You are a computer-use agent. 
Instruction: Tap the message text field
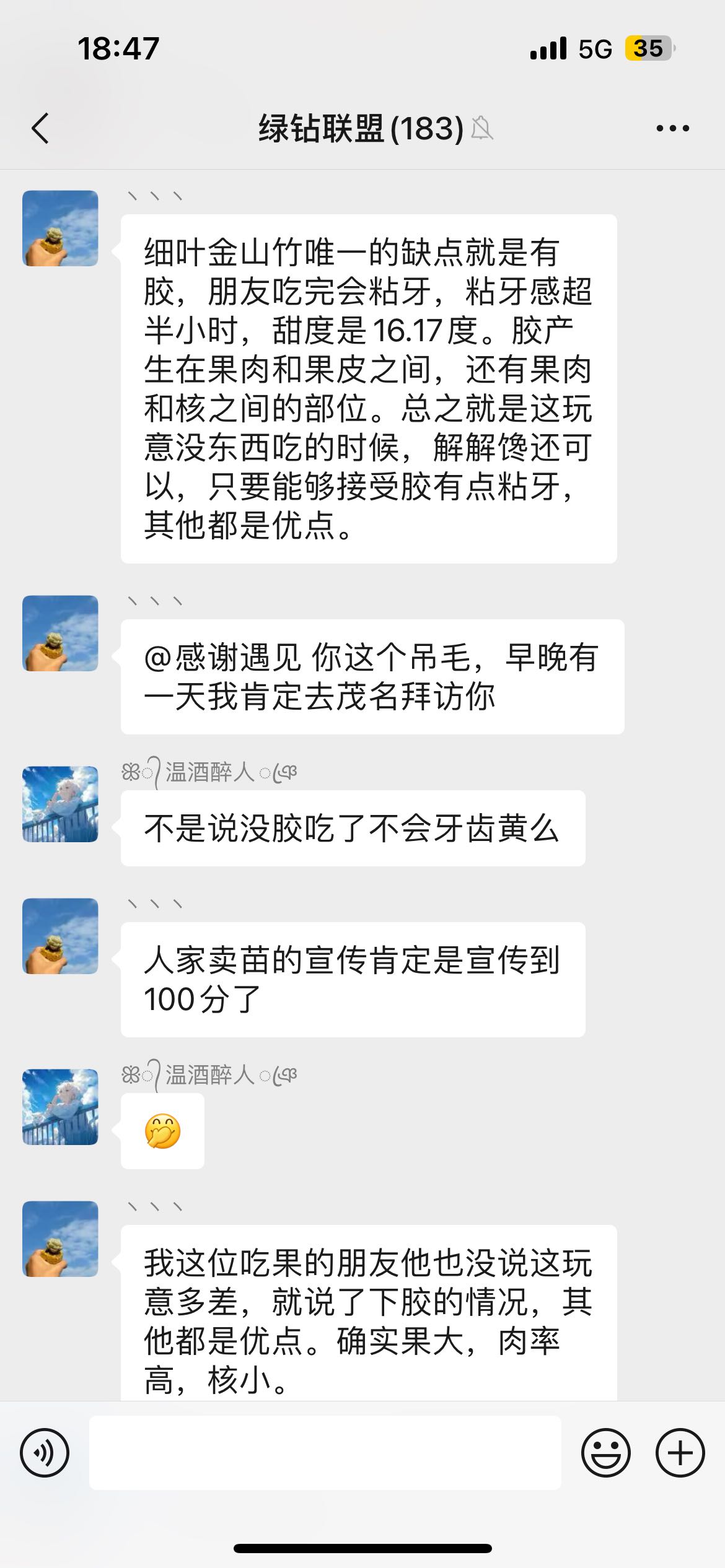[325, 1452]
